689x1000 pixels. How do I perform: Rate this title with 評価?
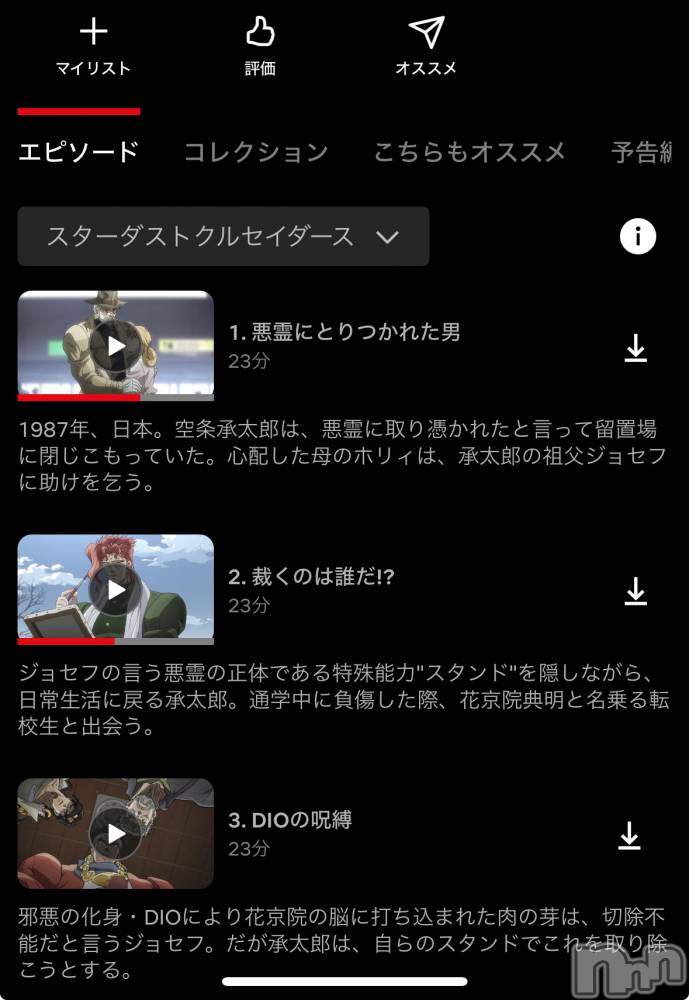tap(260, 45)
